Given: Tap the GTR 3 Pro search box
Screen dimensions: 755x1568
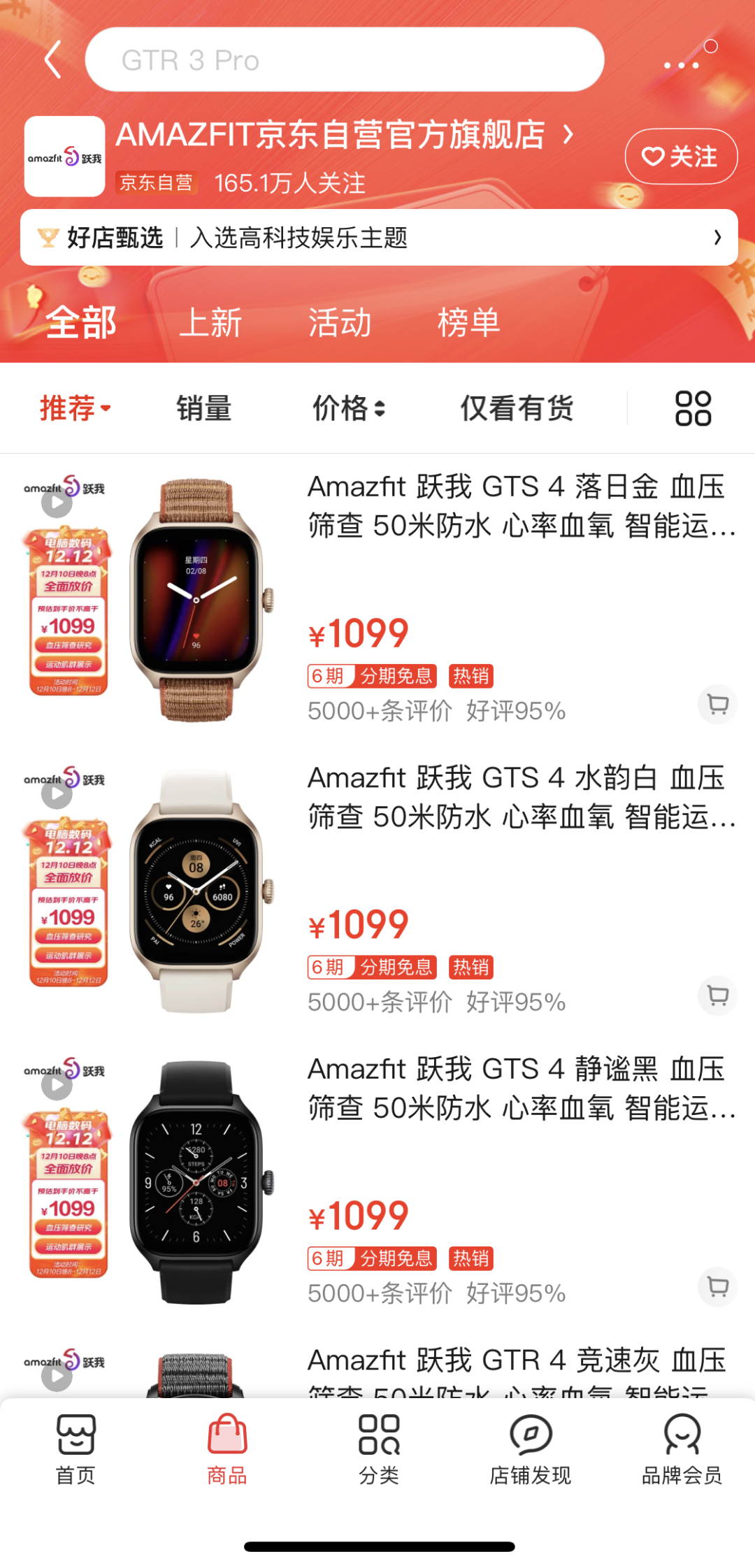Looking at the screenshot, I should click(344, 60).
